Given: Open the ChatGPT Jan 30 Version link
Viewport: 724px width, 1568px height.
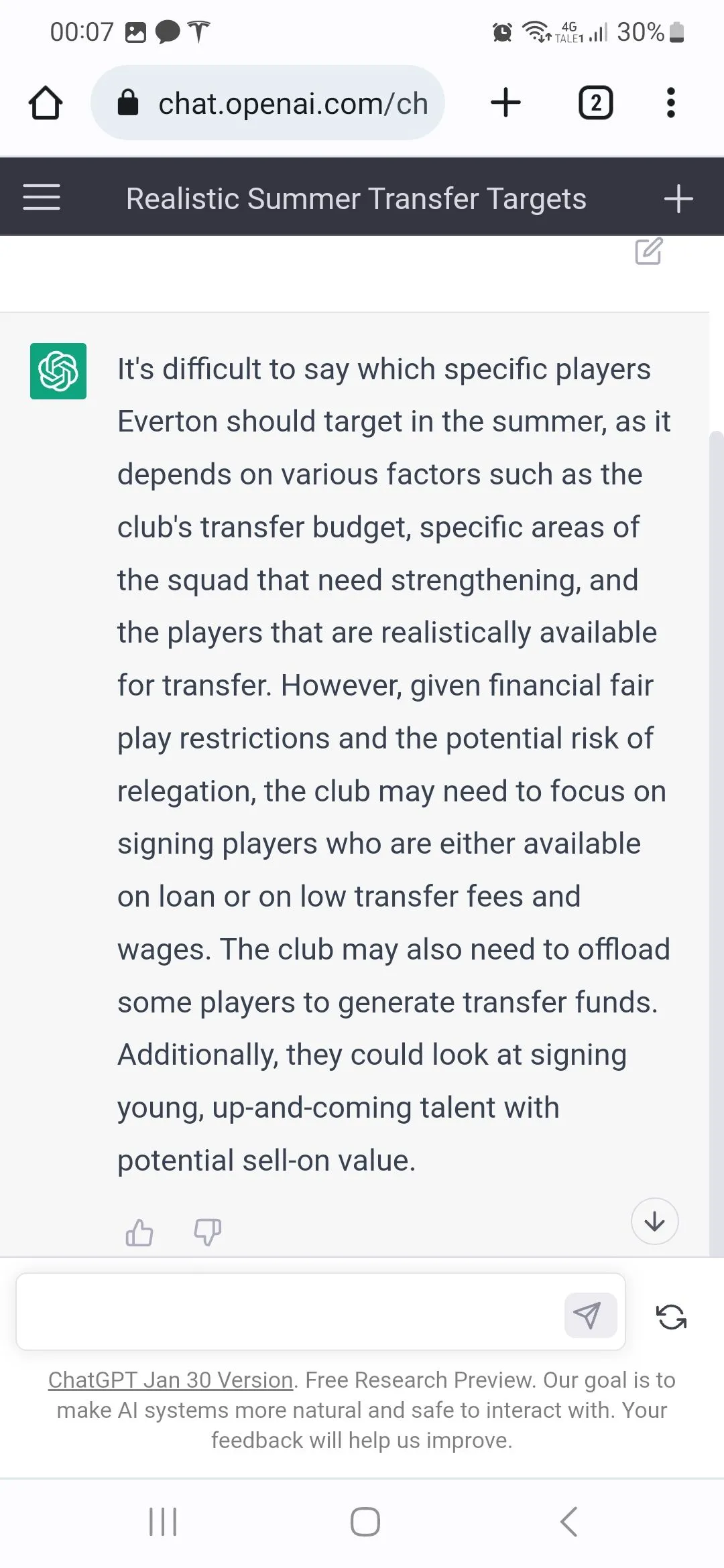Looking at the screenshot, I should [170, 1380].
